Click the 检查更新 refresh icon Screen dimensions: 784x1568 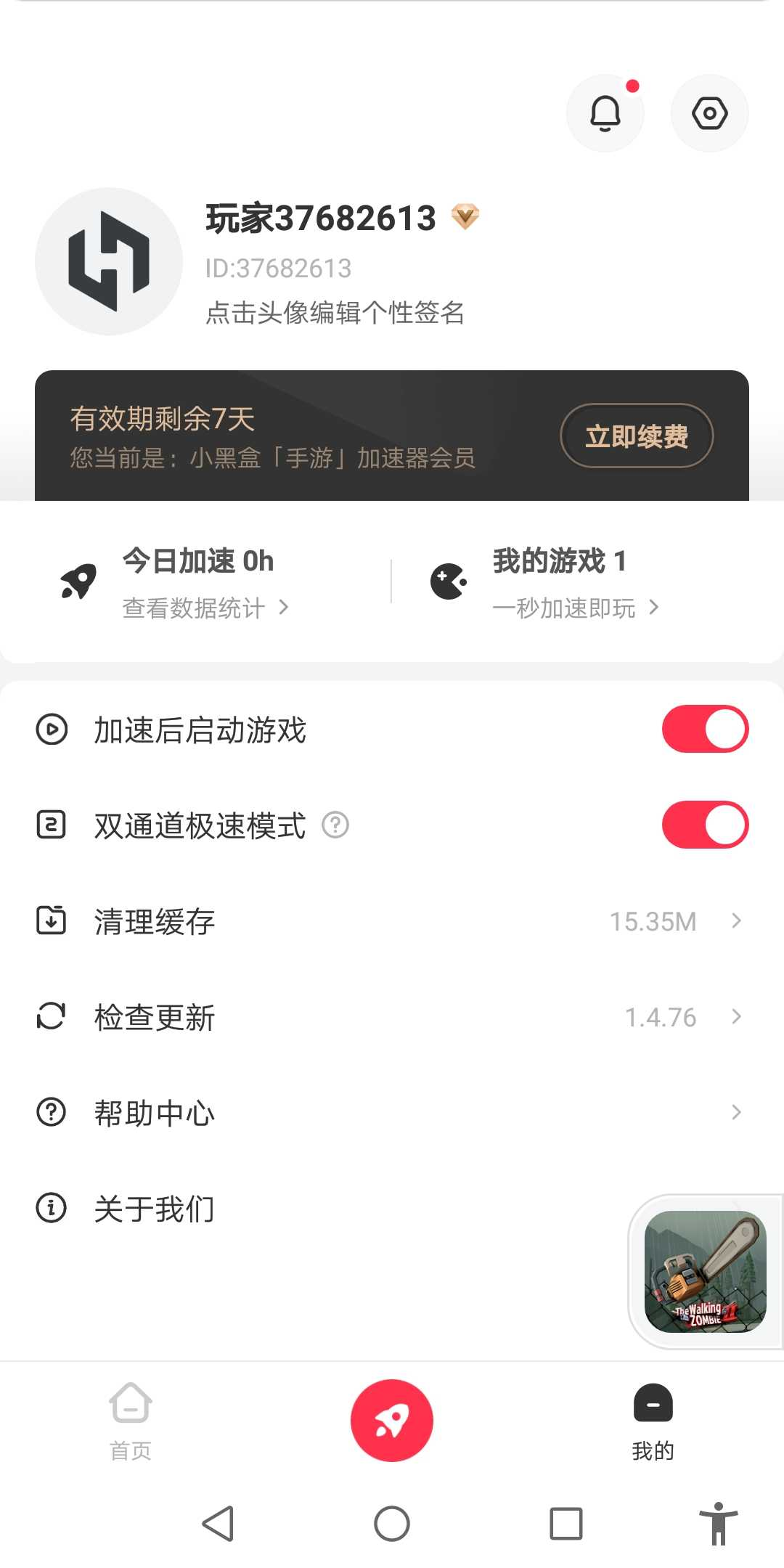tap(49, 1016)
